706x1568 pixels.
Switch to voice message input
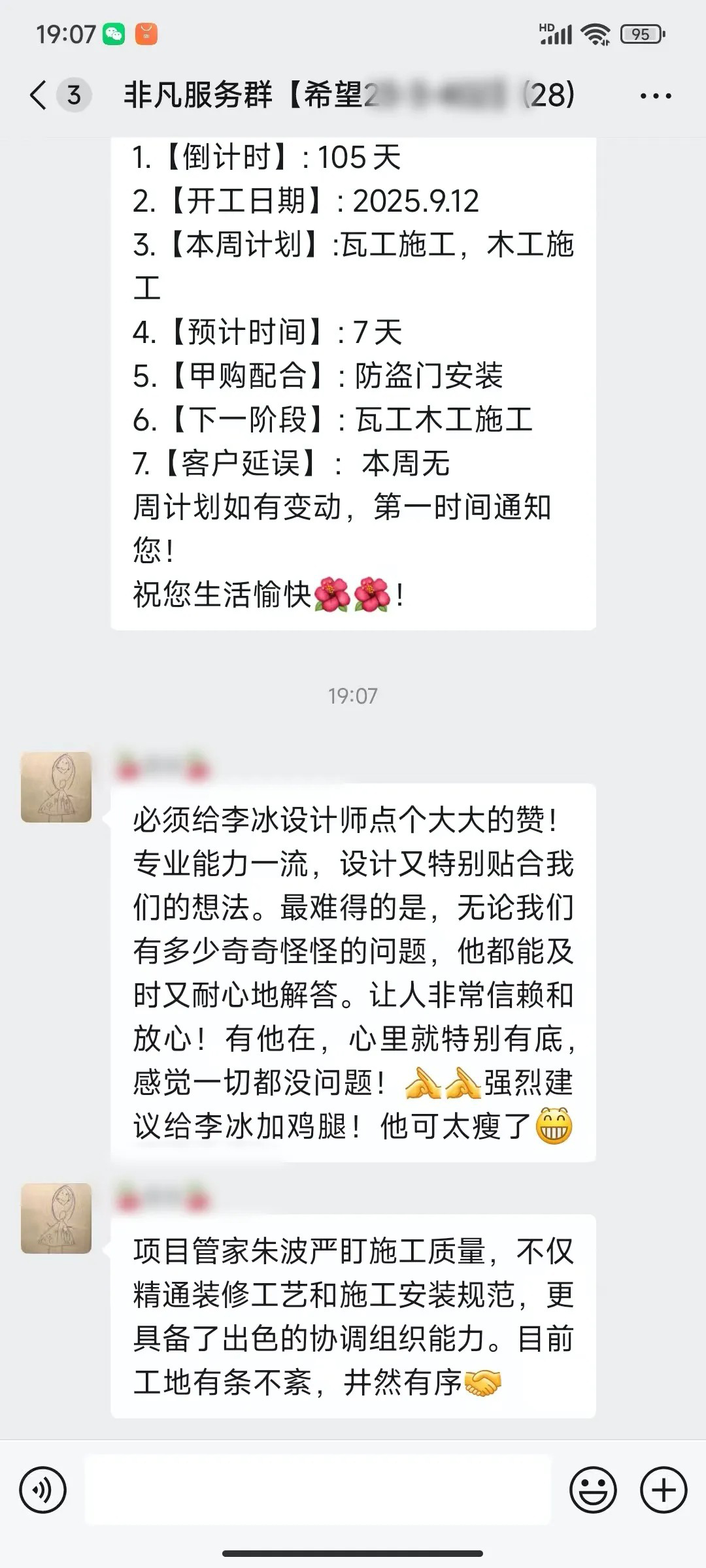(43, 1490)
